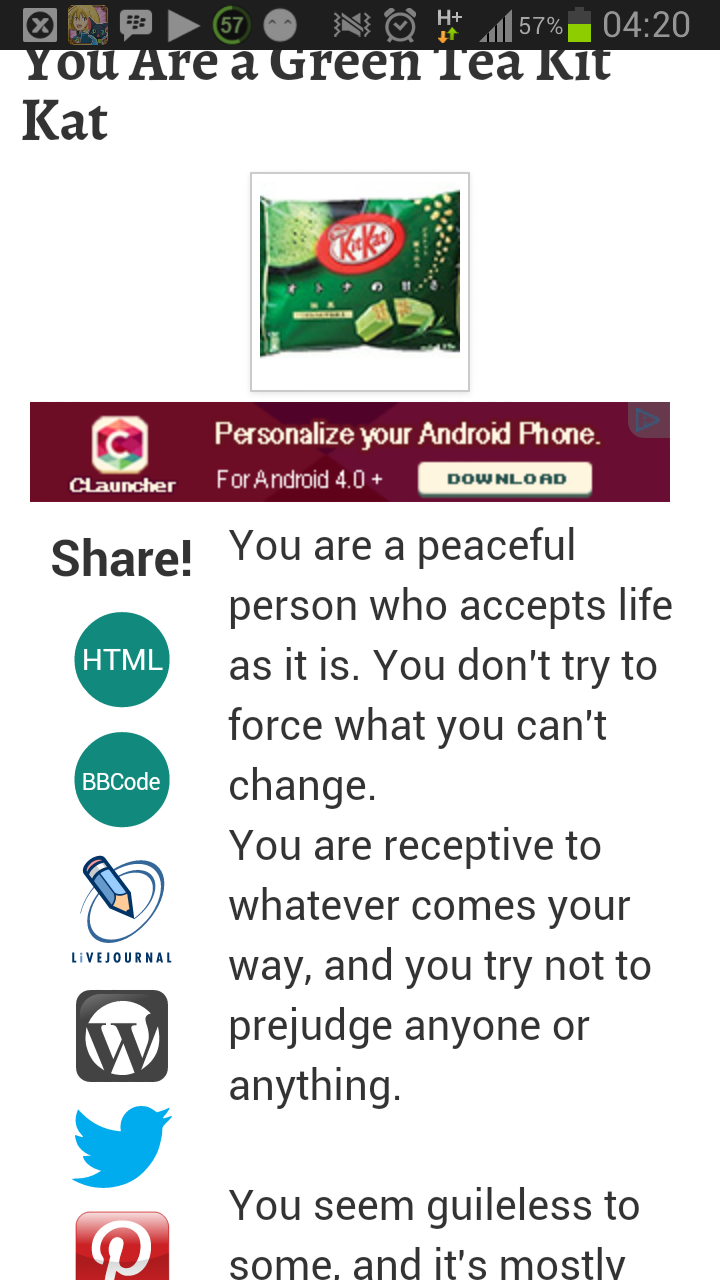Tweet the result via Twitter bird
This screenshot has width=720, height=1280.
122,1145
